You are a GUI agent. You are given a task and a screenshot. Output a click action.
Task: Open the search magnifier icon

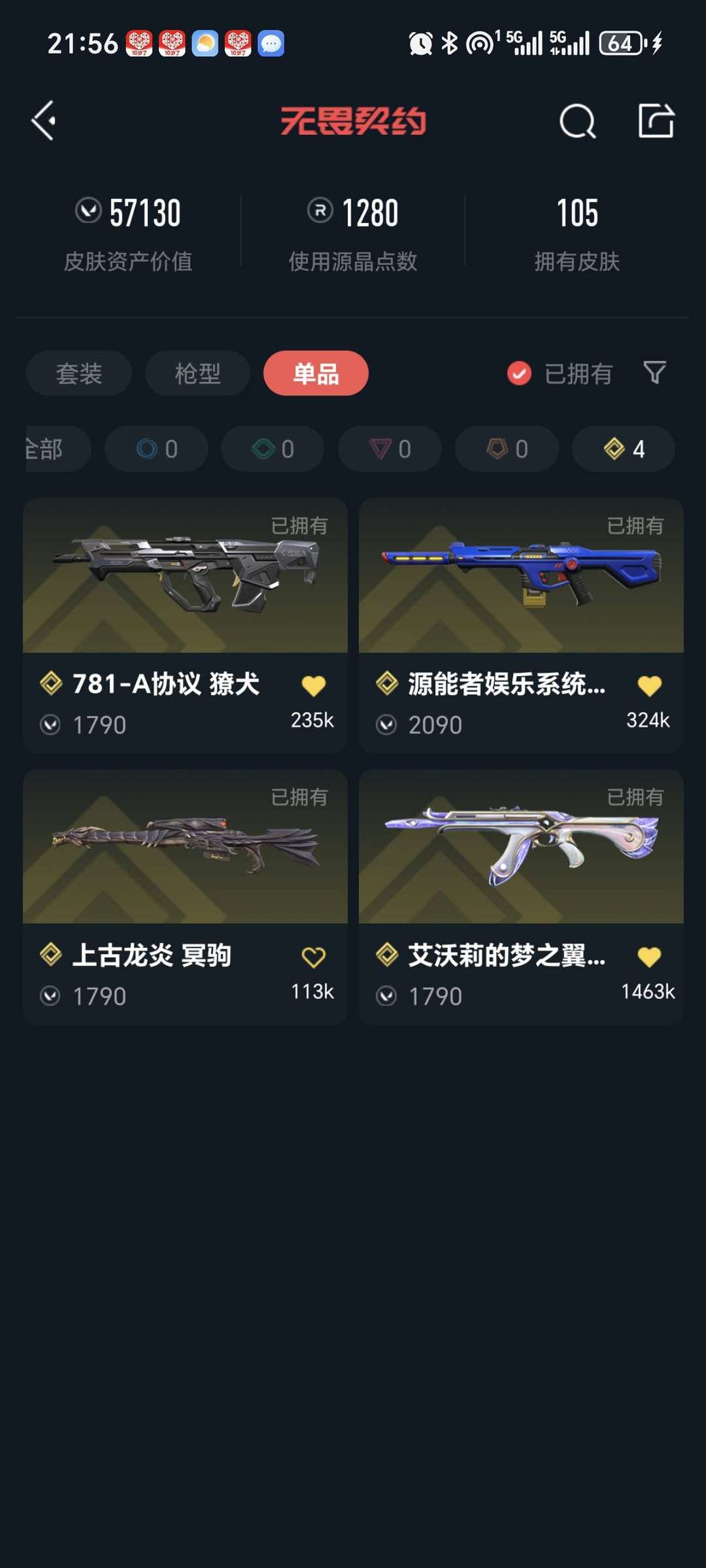point(577,121)
